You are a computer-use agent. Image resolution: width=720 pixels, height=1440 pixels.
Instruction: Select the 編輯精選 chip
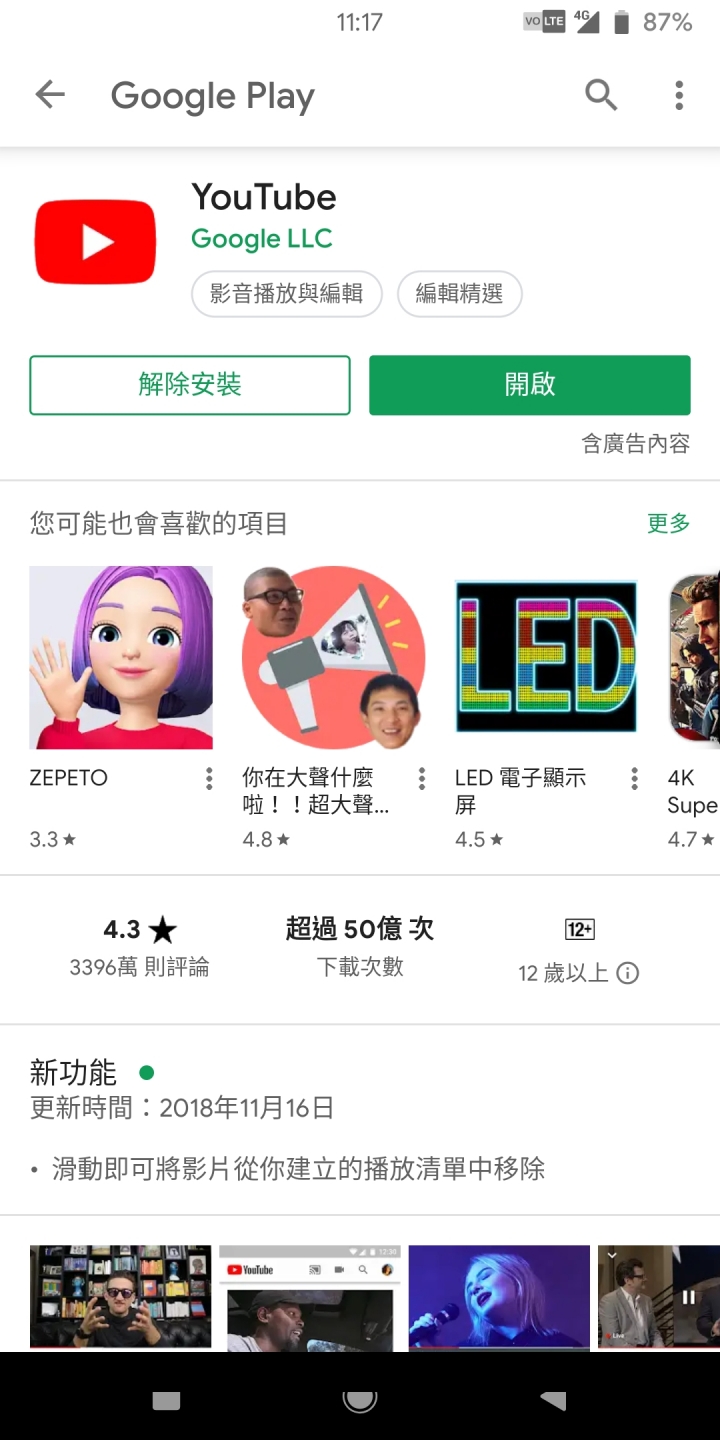pyautogui.click(x=459, y=294)
